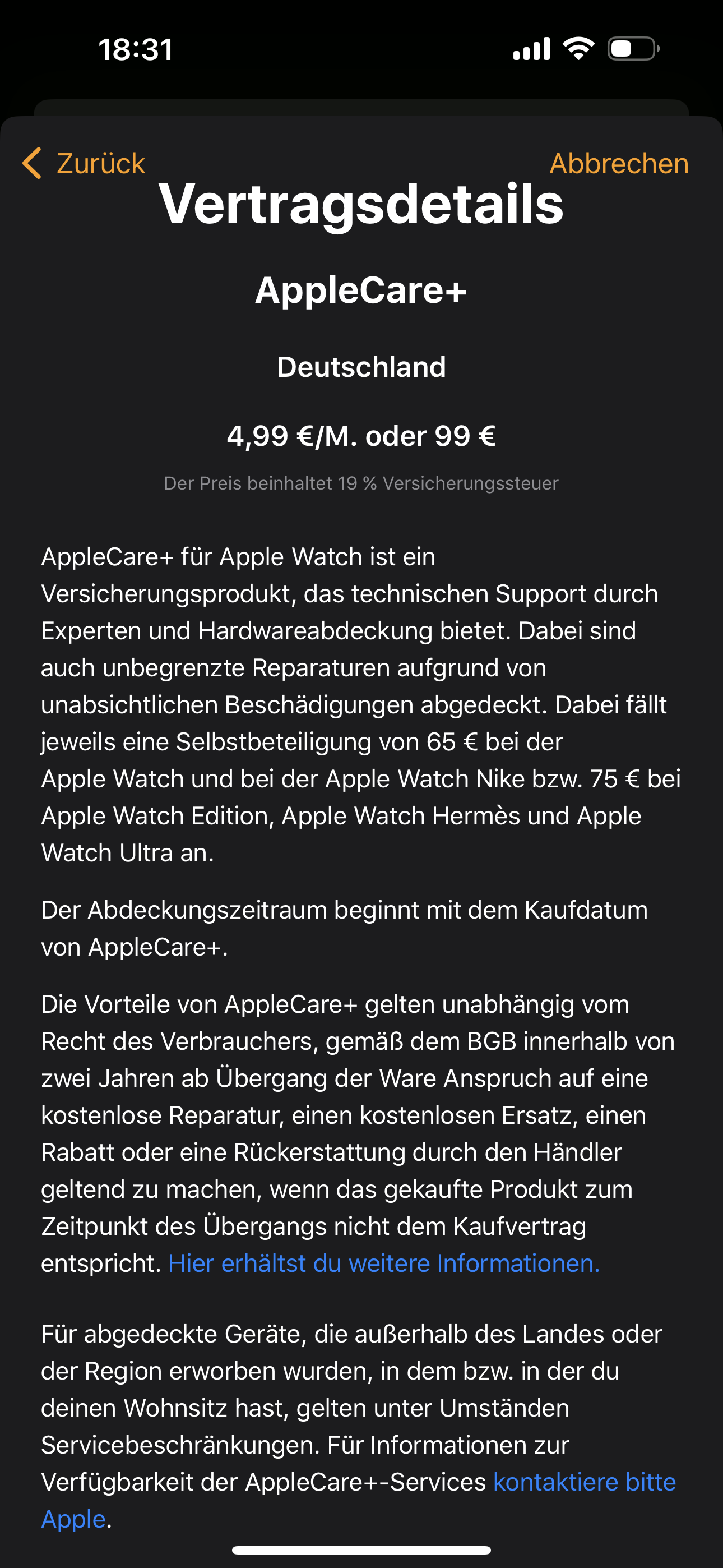Cancel with the Abbrechen button
The image size is (723, 1568).
point(618,163)
